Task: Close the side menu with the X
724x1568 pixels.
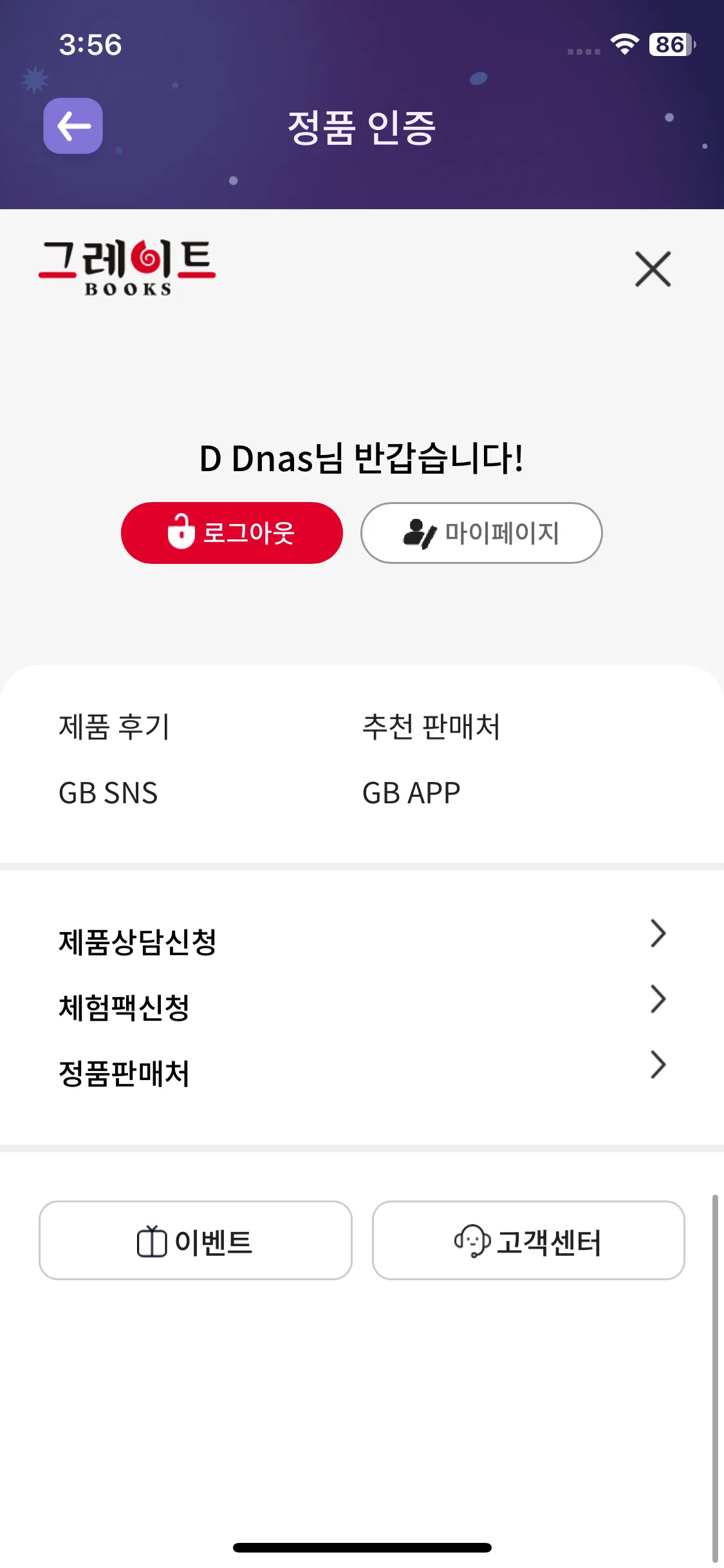Action: coord(653,269)
